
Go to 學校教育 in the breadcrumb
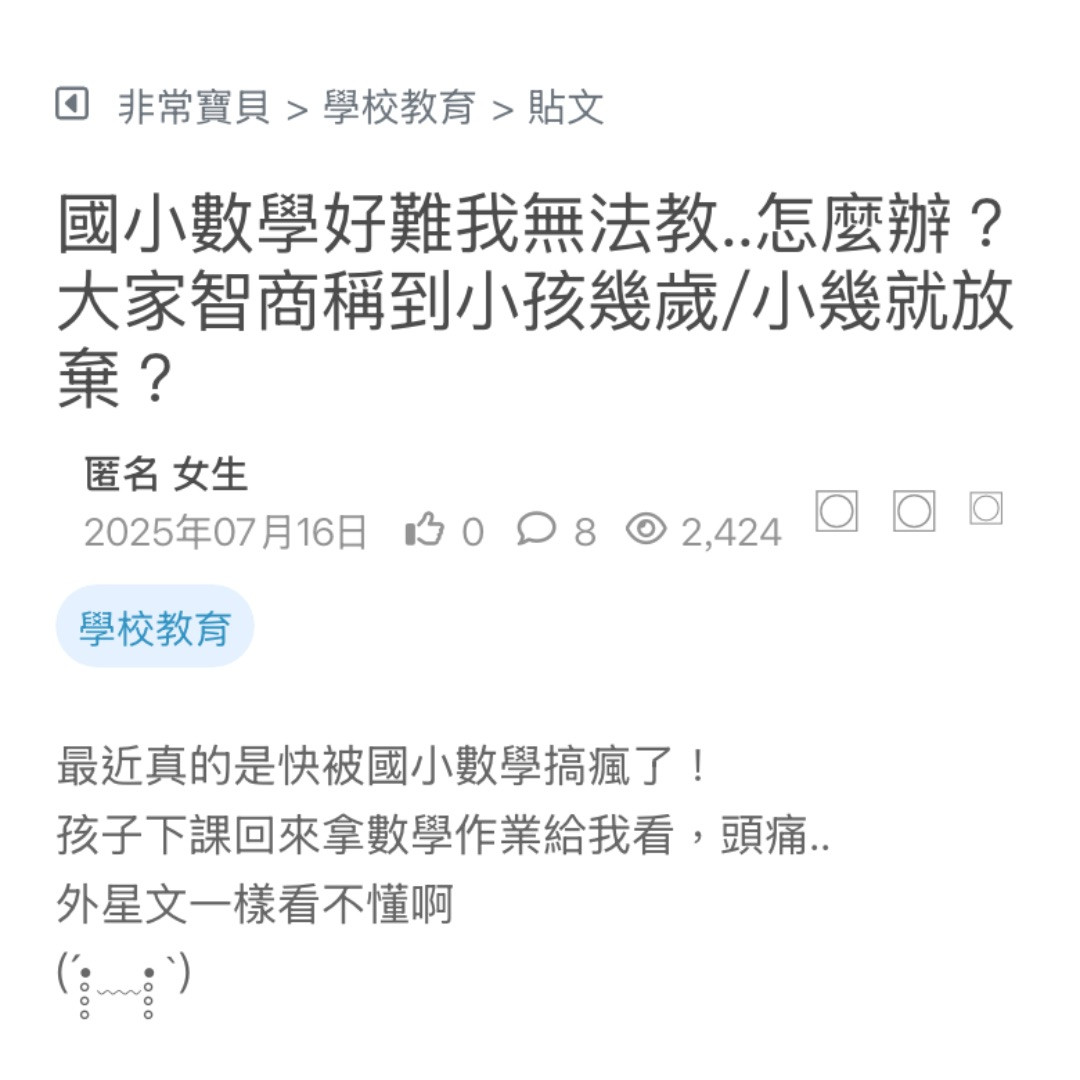(x=399, y=107)
